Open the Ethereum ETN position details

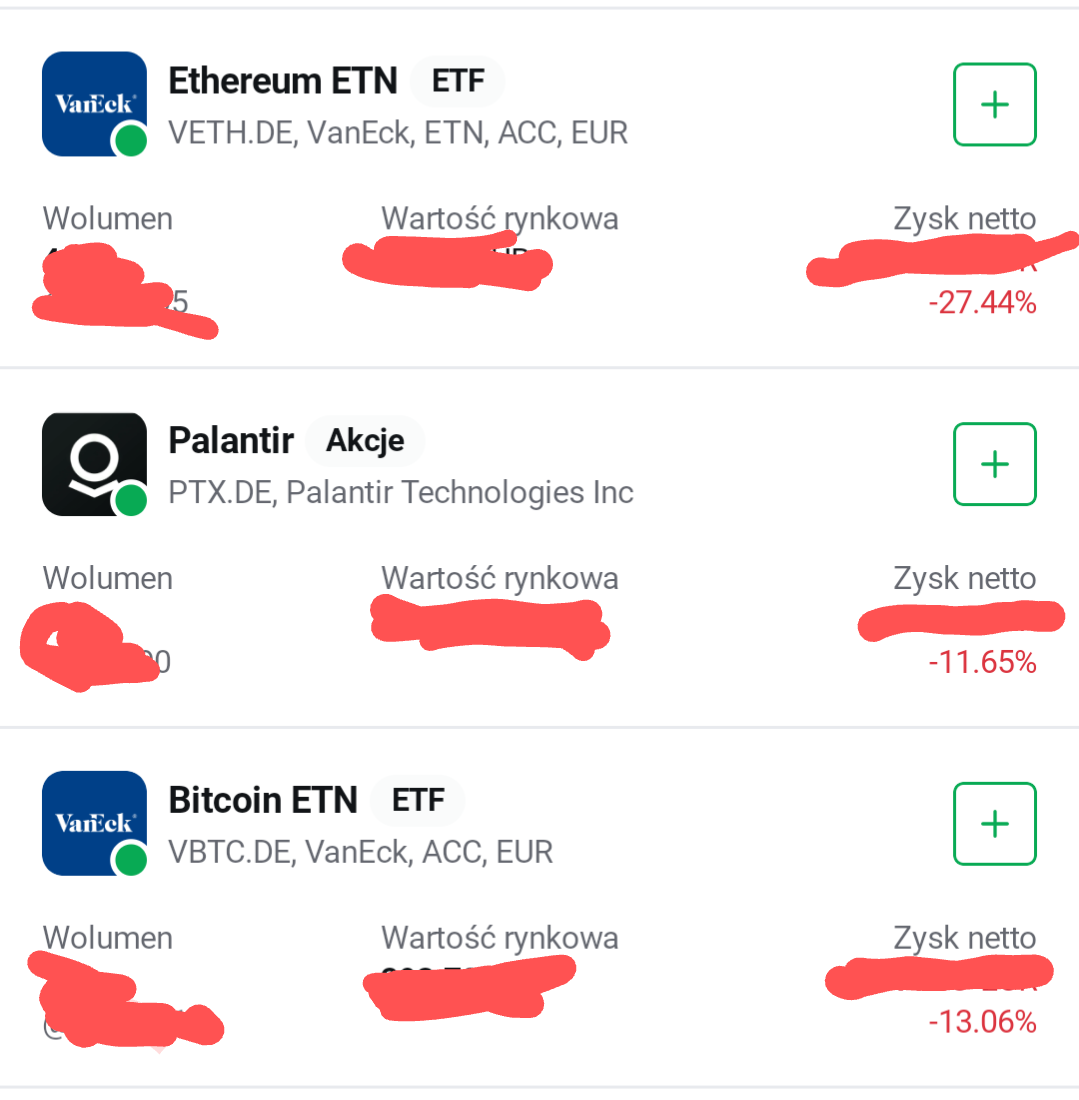click(283, 81)
